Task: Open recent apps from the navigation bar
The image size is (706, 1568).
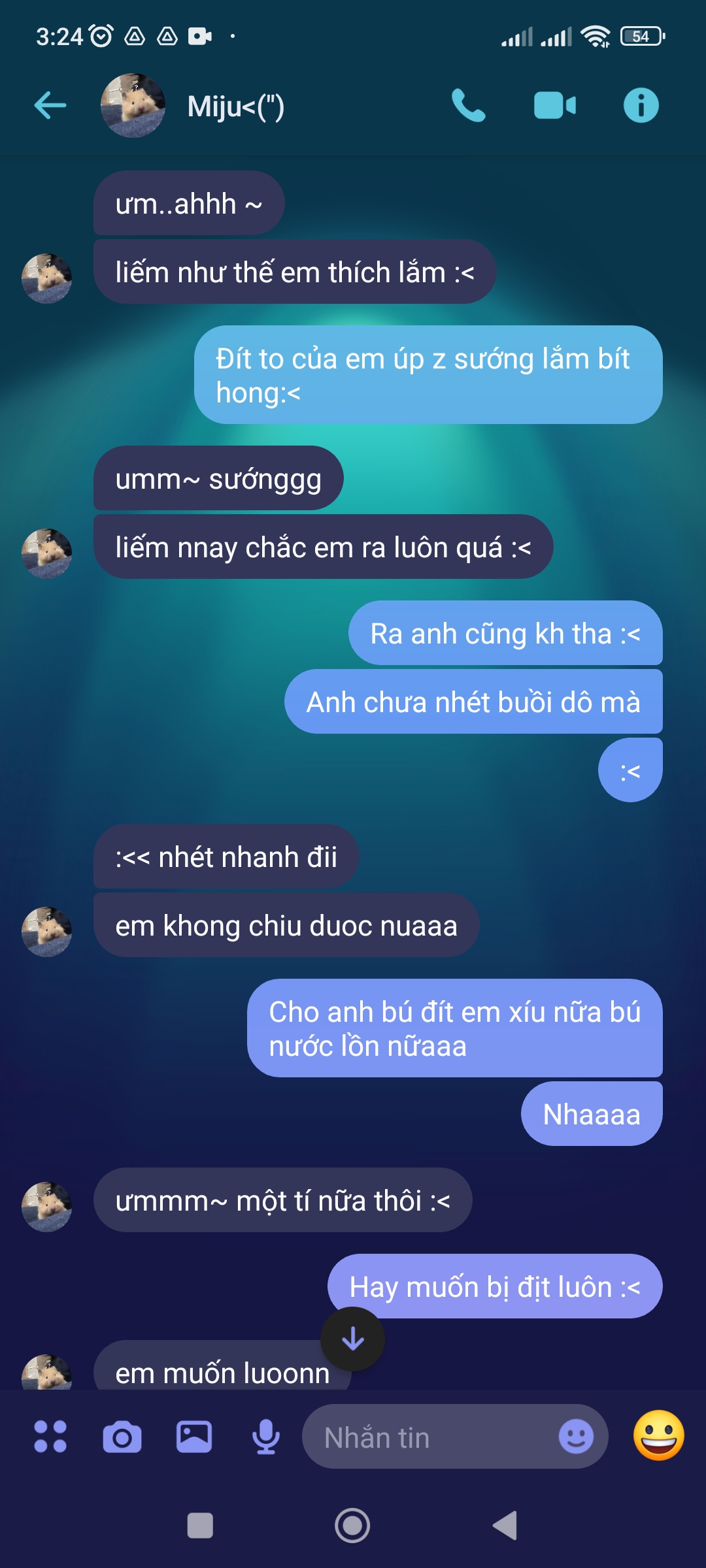Action: 200,1526
